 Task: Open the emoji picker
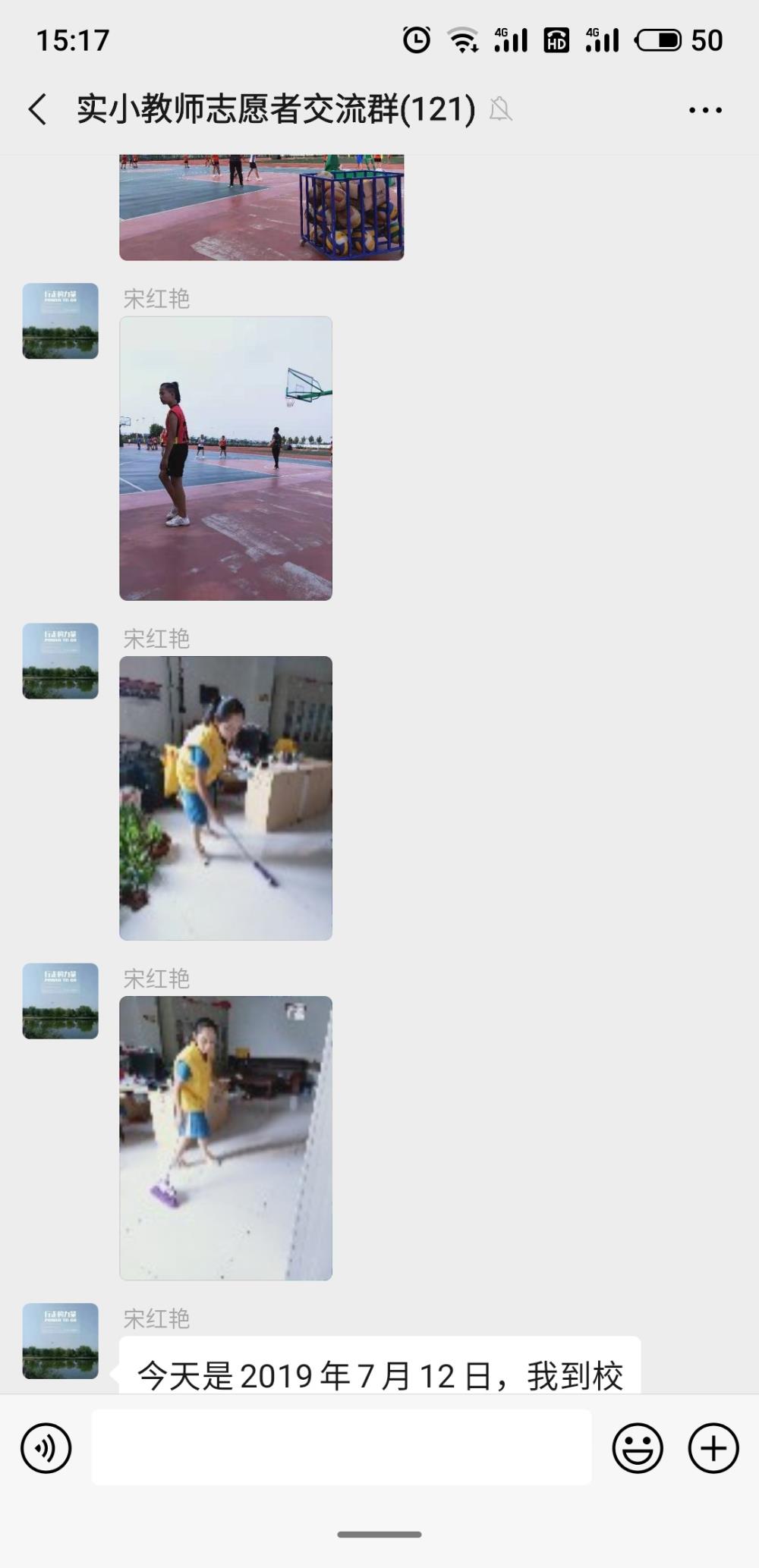pyautogui.click(x=638, y=1448)
